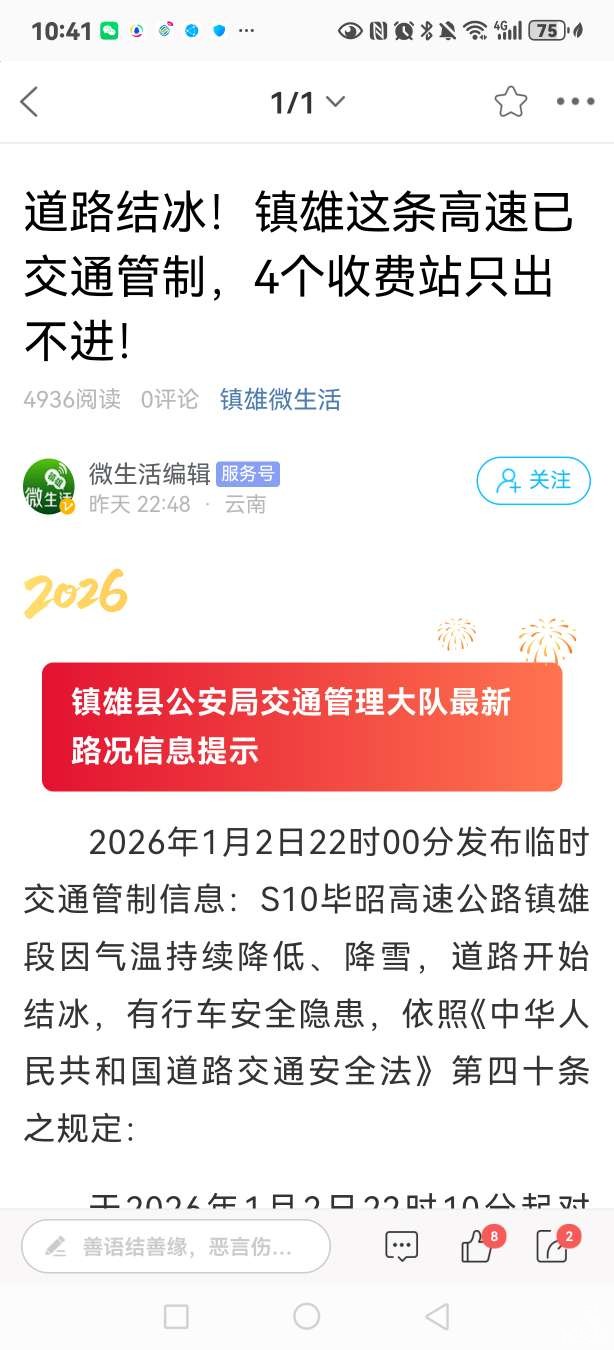Open the 微生活编辑 author avatar
Image resolution: width=614 pixels, height=1350 pixels.
point(48,487)
